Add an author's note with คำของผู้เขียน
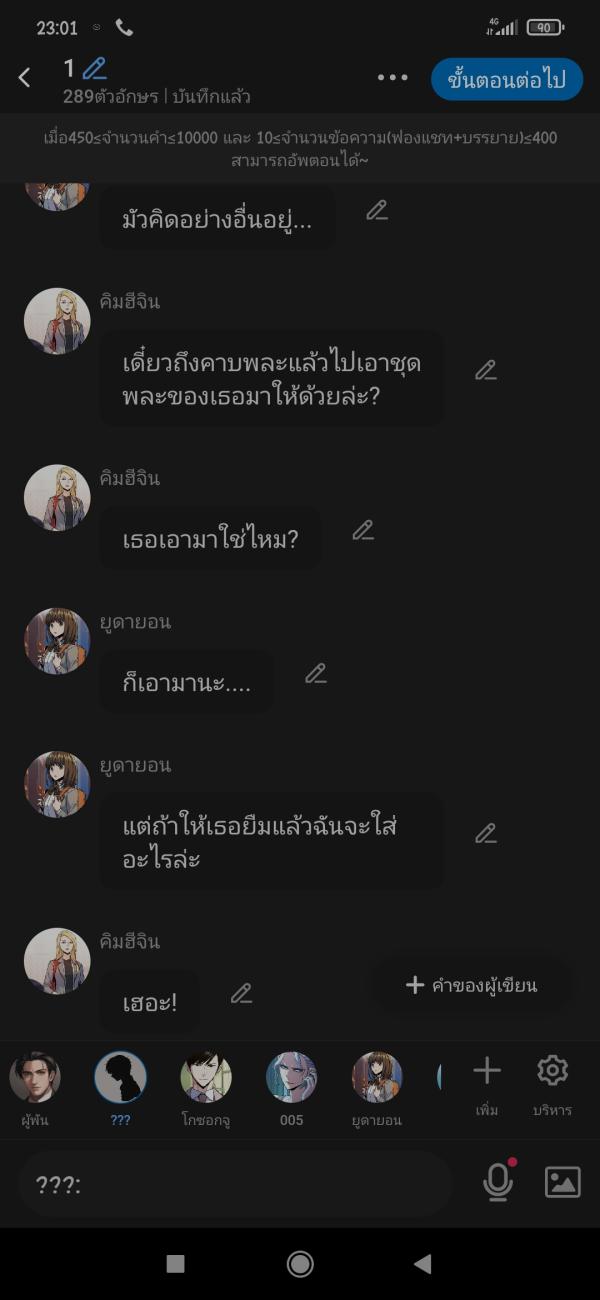This screenshot has height=1300, width=600. tap(472, 985)
